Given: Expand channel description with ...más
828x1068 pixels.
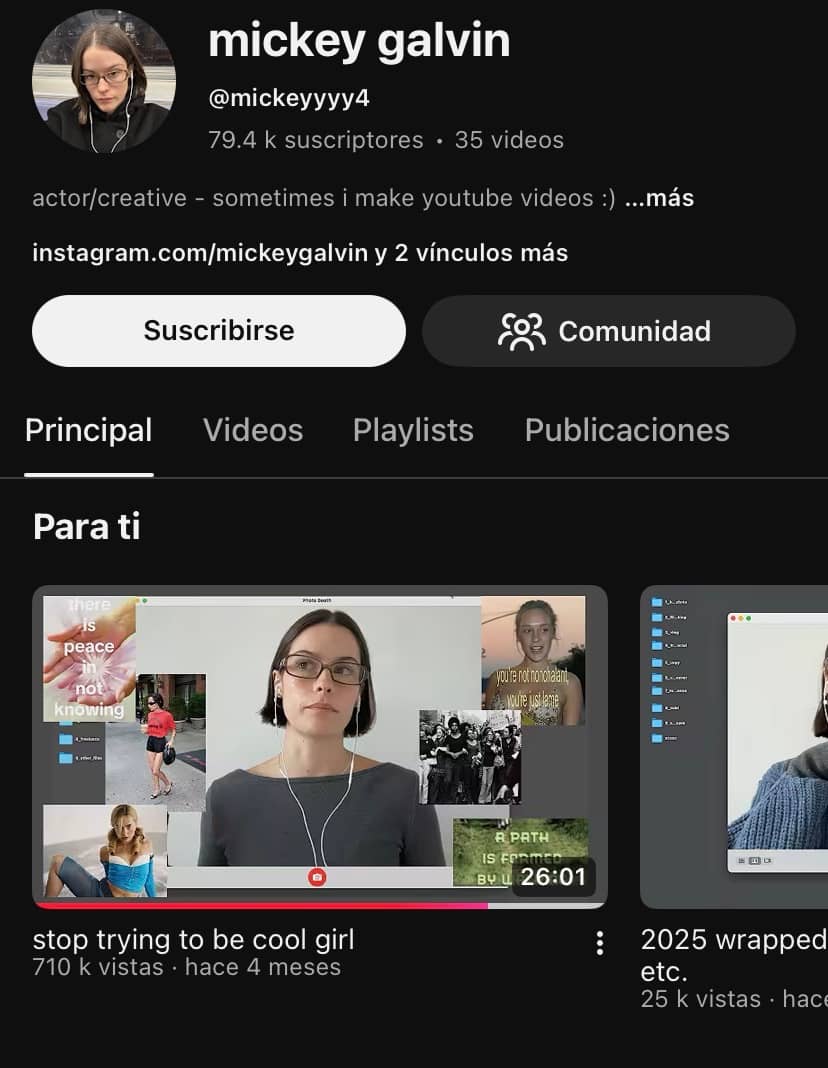Looking at the screenshot, I should point(659,198).
